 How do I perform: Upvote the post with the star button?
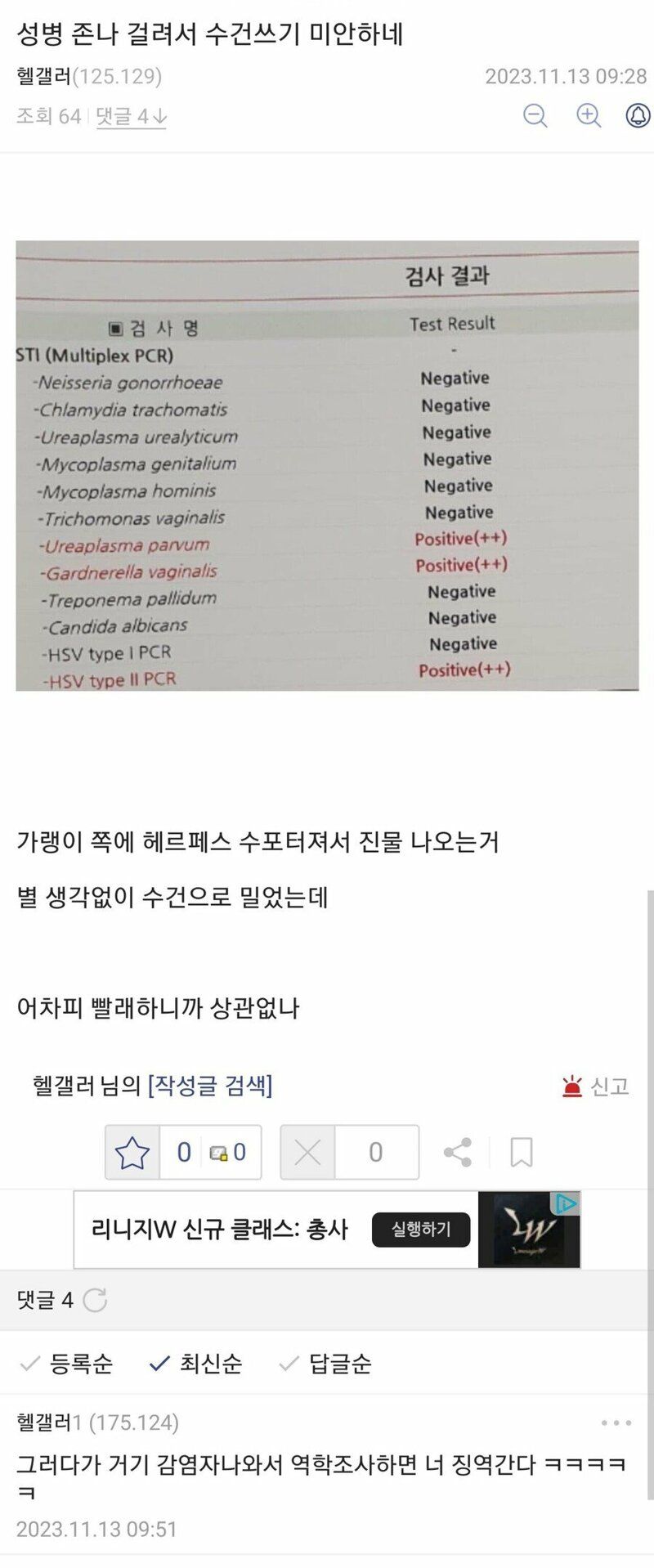132,1153
